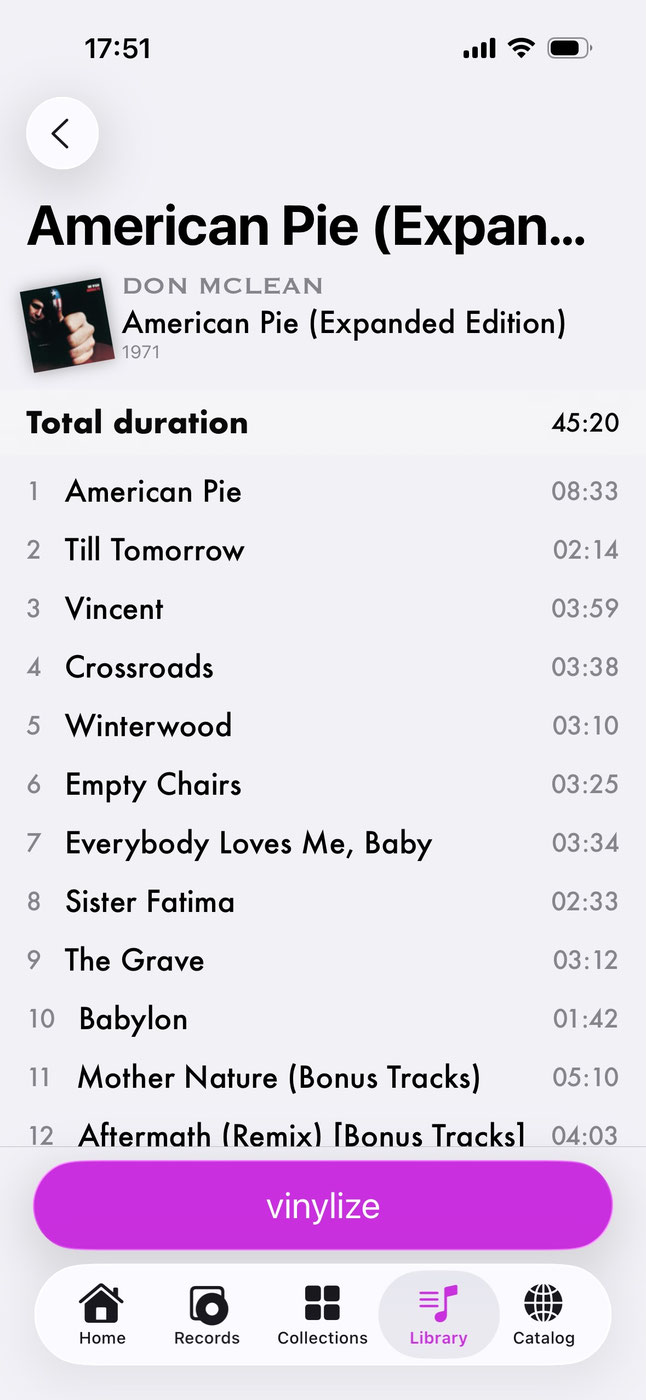Tap the vinylize button
Screen dimensions: 646x1400
tap(323, 1205)
